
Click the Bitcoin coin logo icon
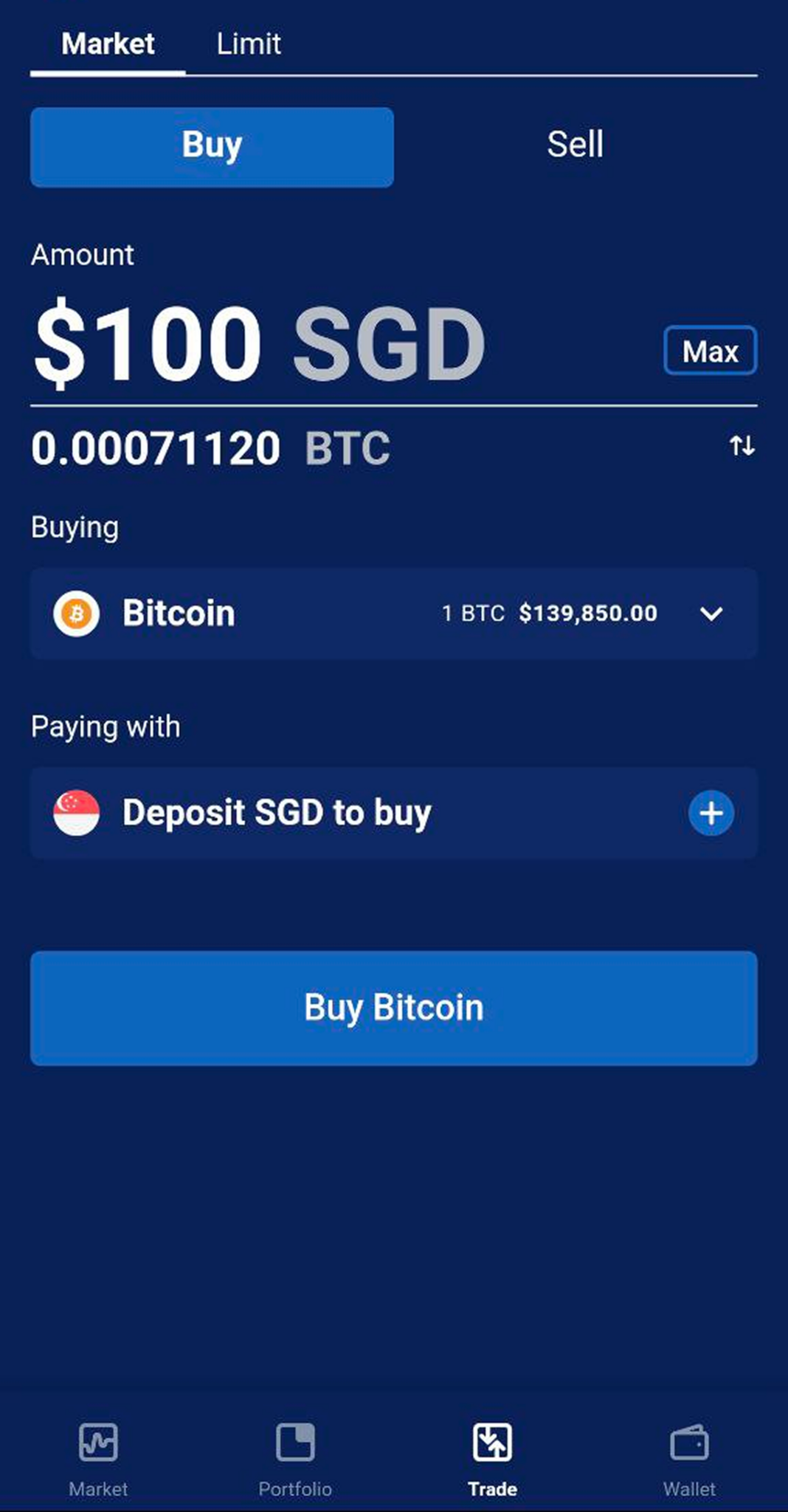(77, 613)
